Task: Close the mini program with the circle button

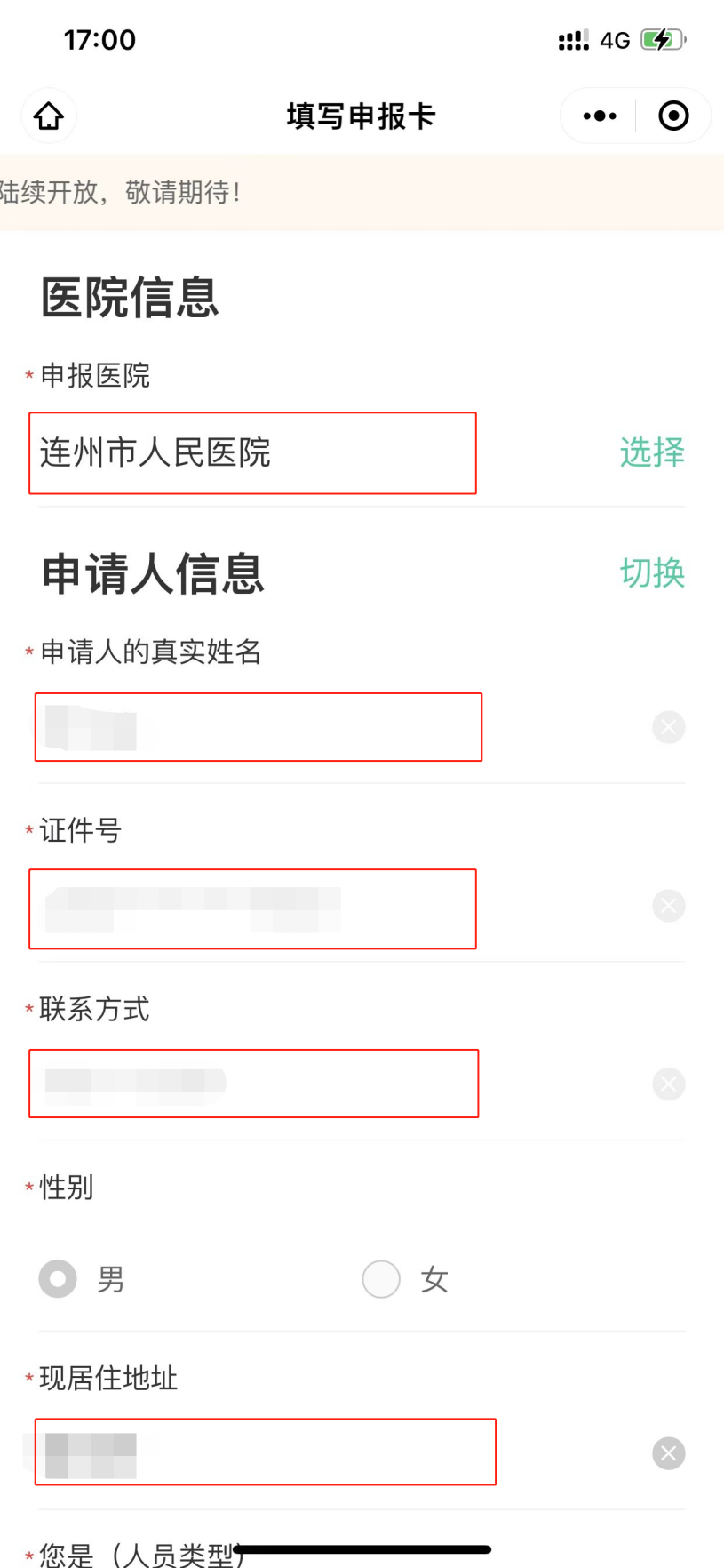Action: coord(673,116)
